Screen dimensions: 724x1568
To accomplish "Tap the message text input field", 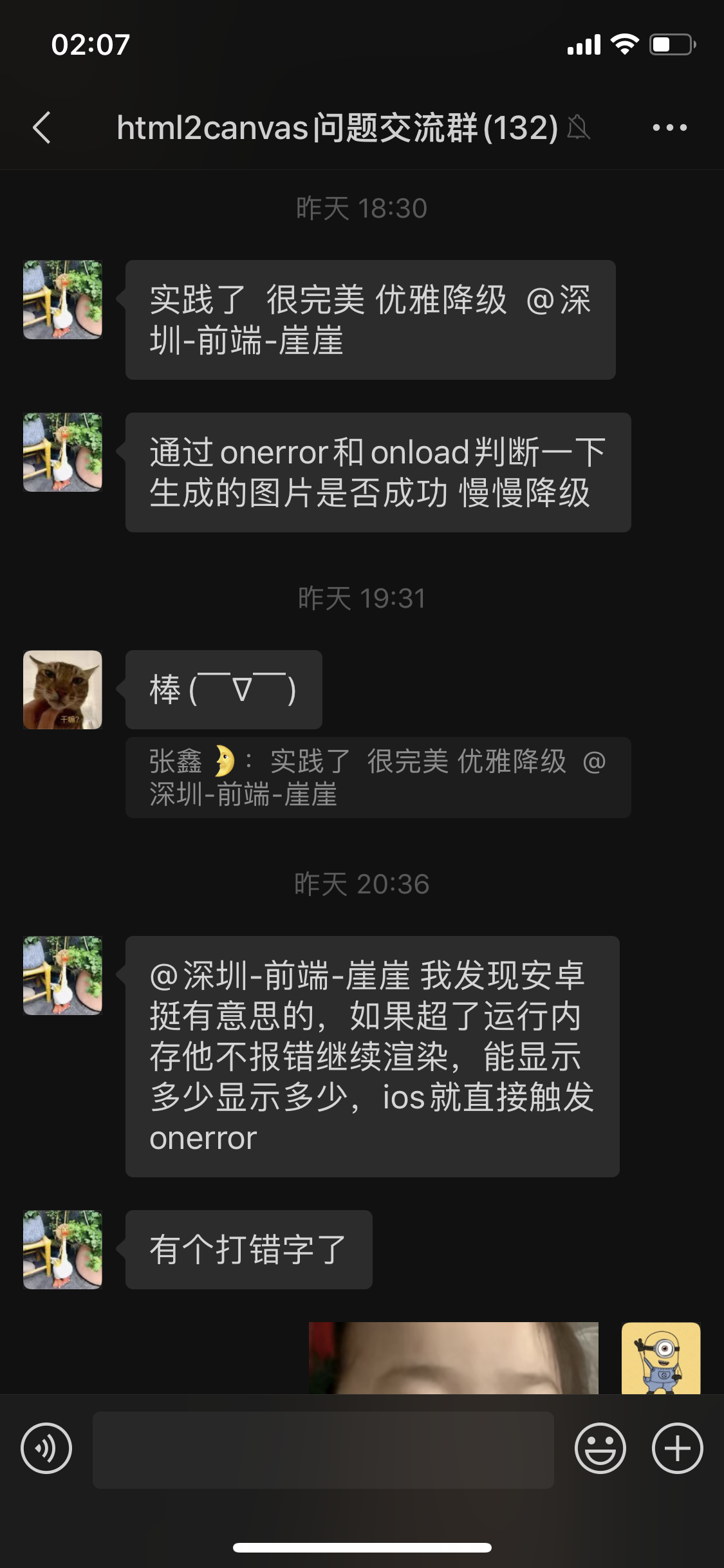I will pyautogui.click(x=323, y=1450).
